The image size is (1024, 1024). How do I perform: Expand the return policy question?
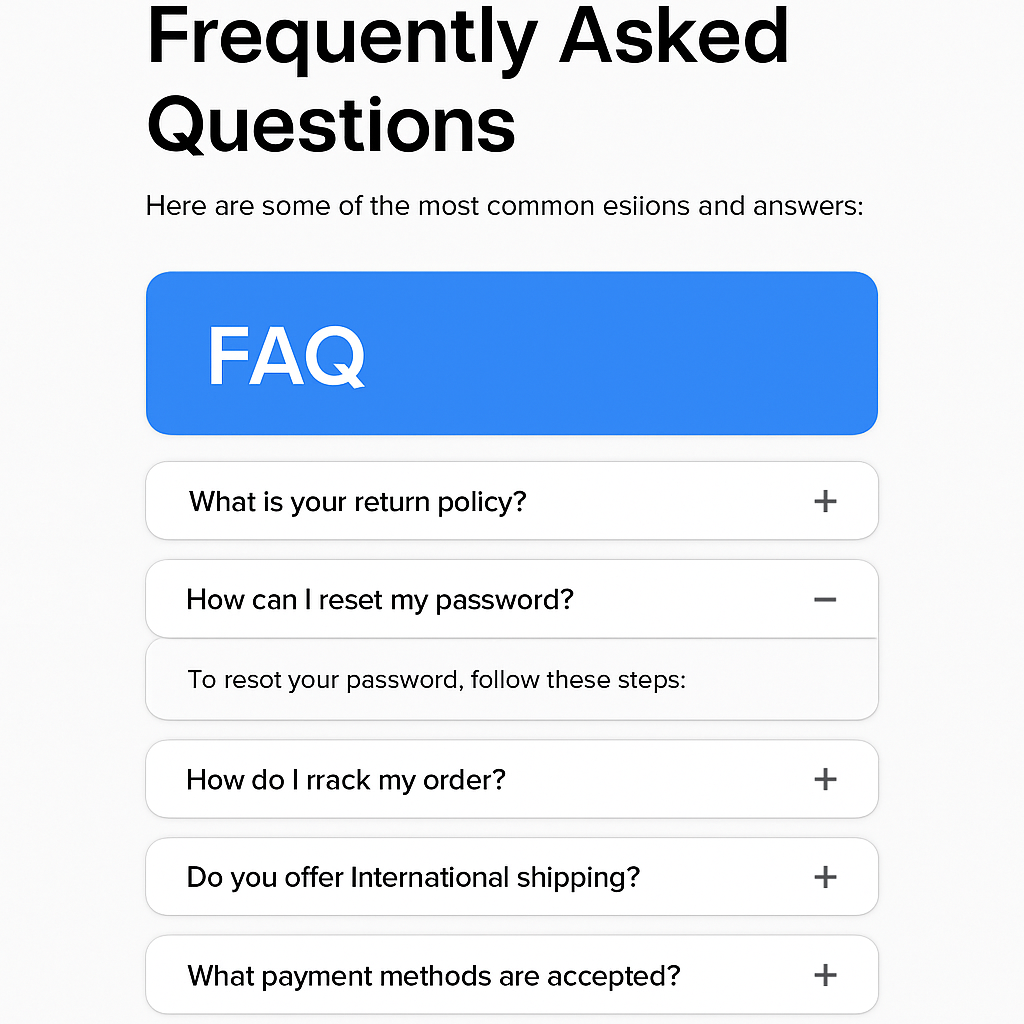pyautogui.click(x=824, y=501)
